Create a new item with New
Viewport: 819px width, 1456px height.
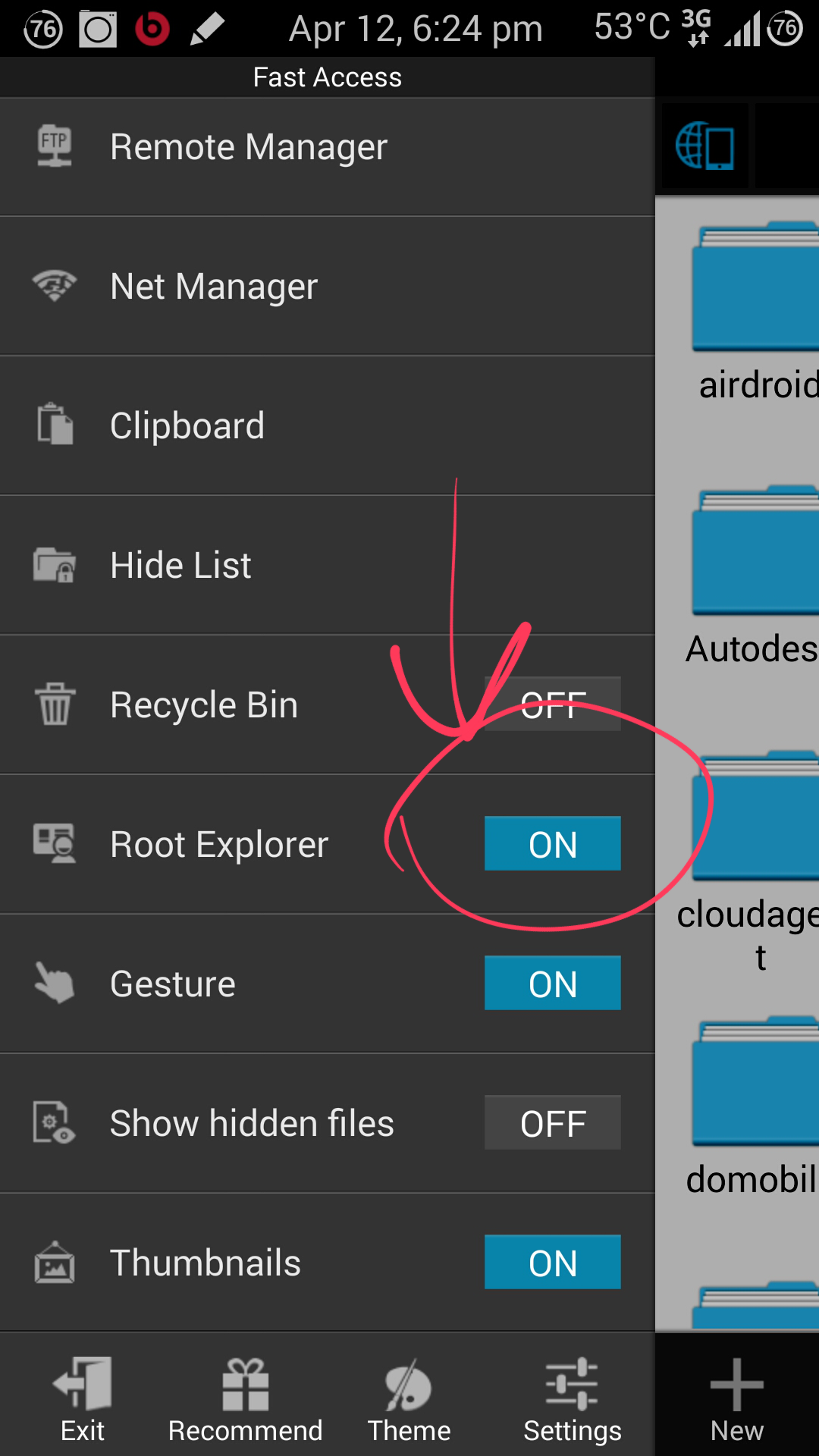point(736,1399)
